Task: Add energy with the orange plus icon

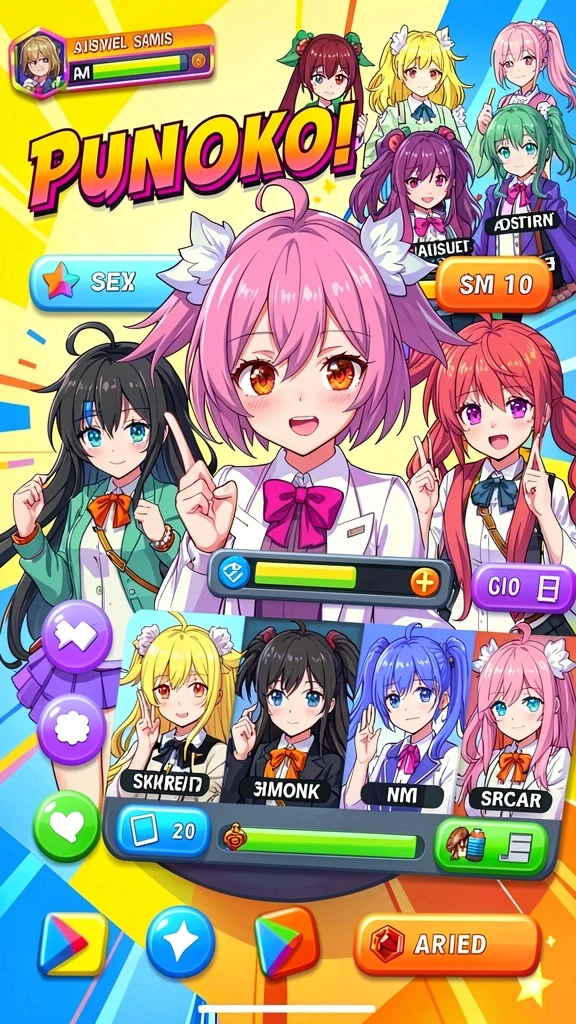Action: coord(424,582)
